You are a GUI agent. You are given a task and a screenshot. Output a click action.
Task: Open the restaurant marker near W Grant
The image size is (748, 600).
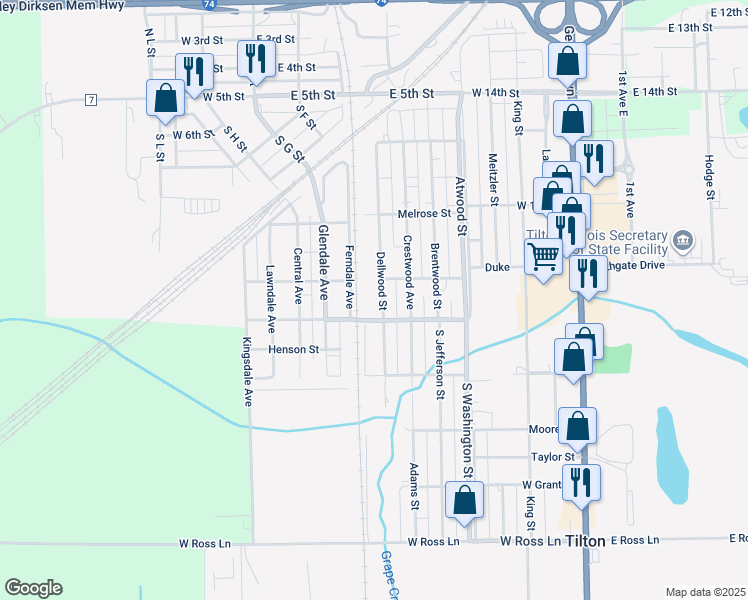pyautogui.click(x=581, y=483)
